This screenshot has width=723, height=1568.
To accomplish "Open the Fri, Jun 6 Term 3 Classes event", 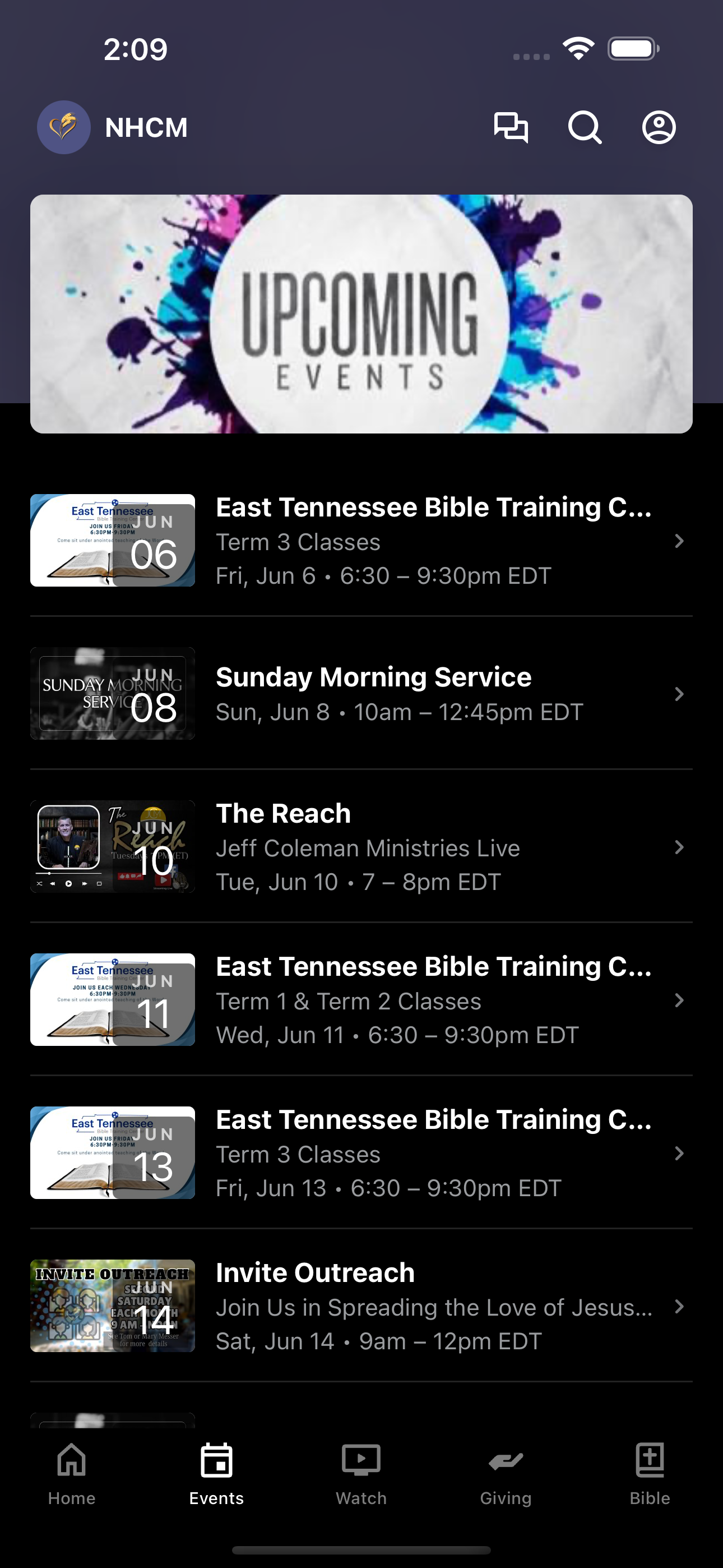I will click(361, 541).
